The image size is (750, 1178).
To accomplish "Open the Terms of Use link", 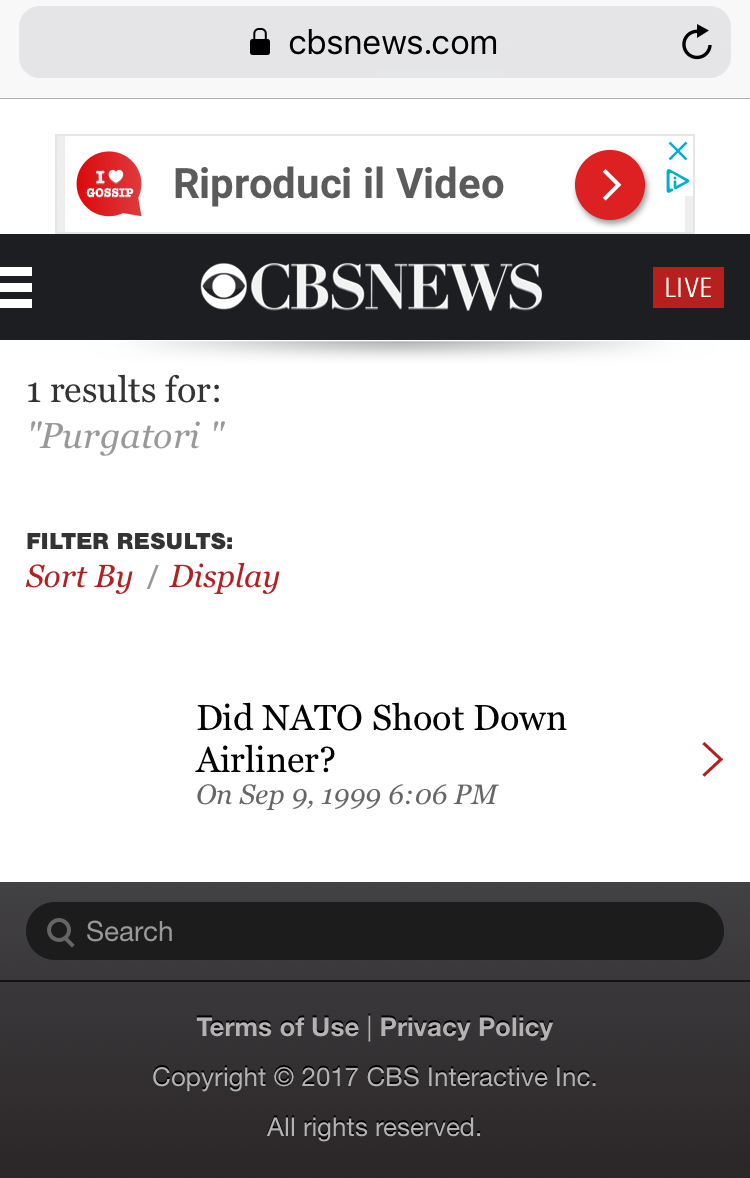I will click(x=277, y=1027).
